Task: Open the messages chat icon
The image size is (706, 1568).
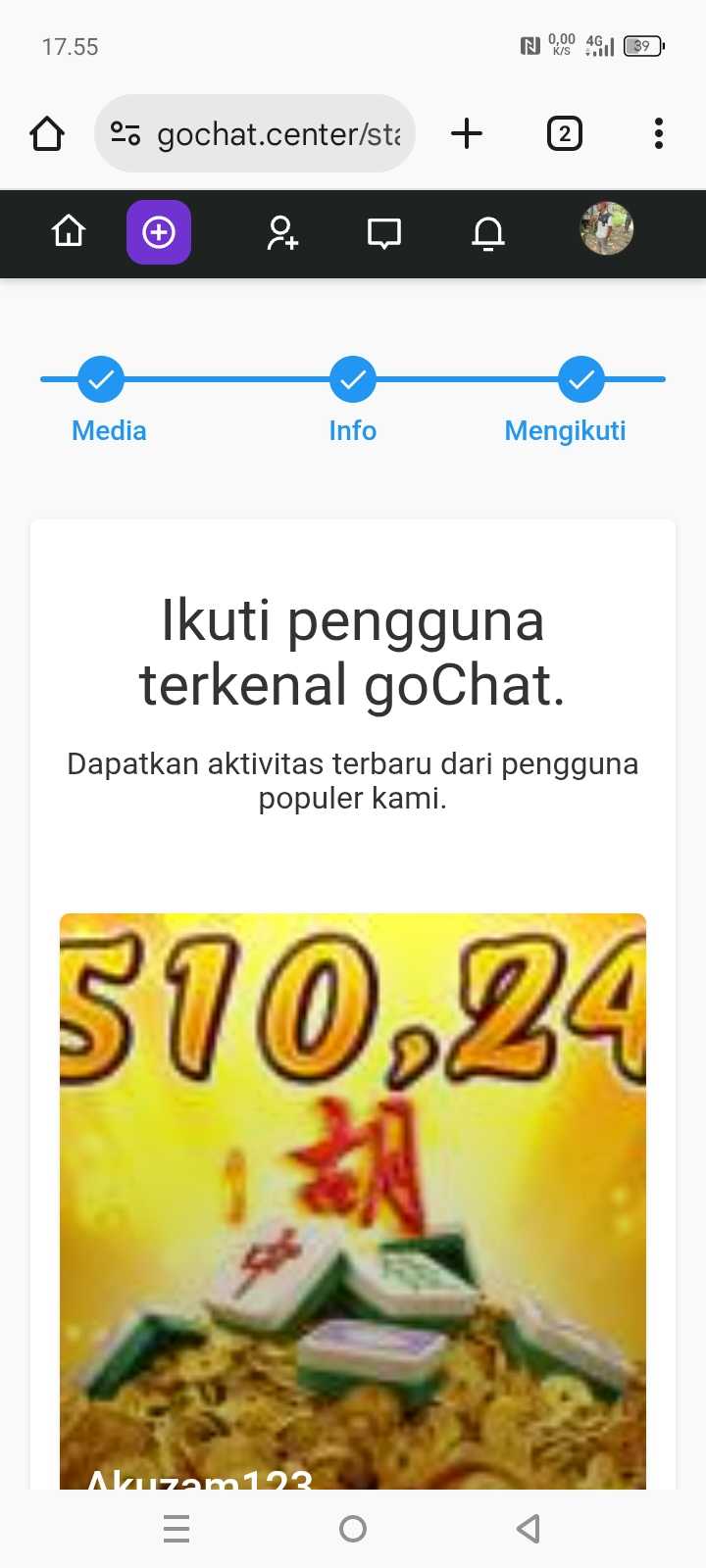Action: point(383,233)
